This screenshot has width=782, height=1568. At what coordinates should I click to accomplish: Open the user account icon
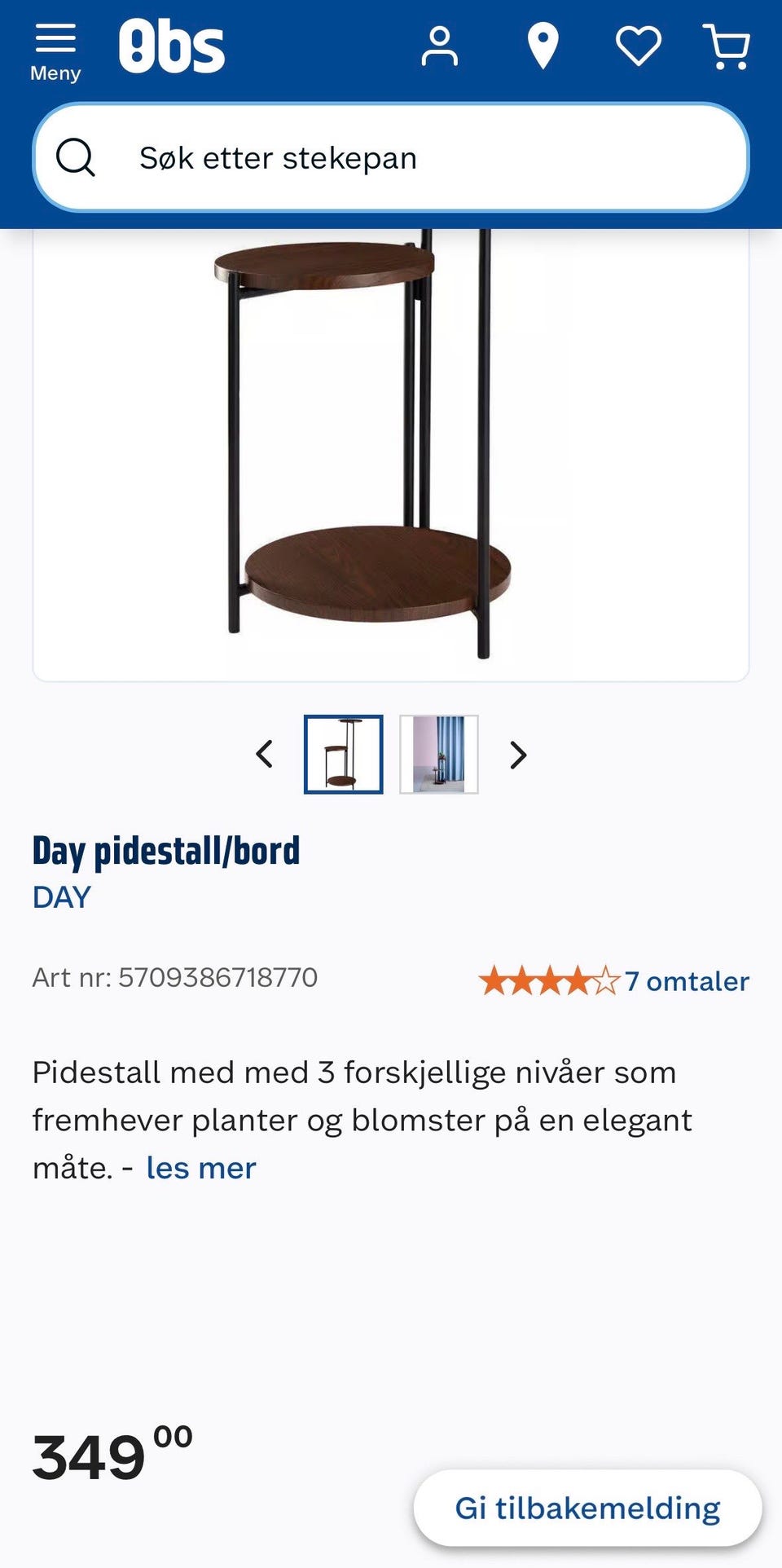[x=440, y=46]
